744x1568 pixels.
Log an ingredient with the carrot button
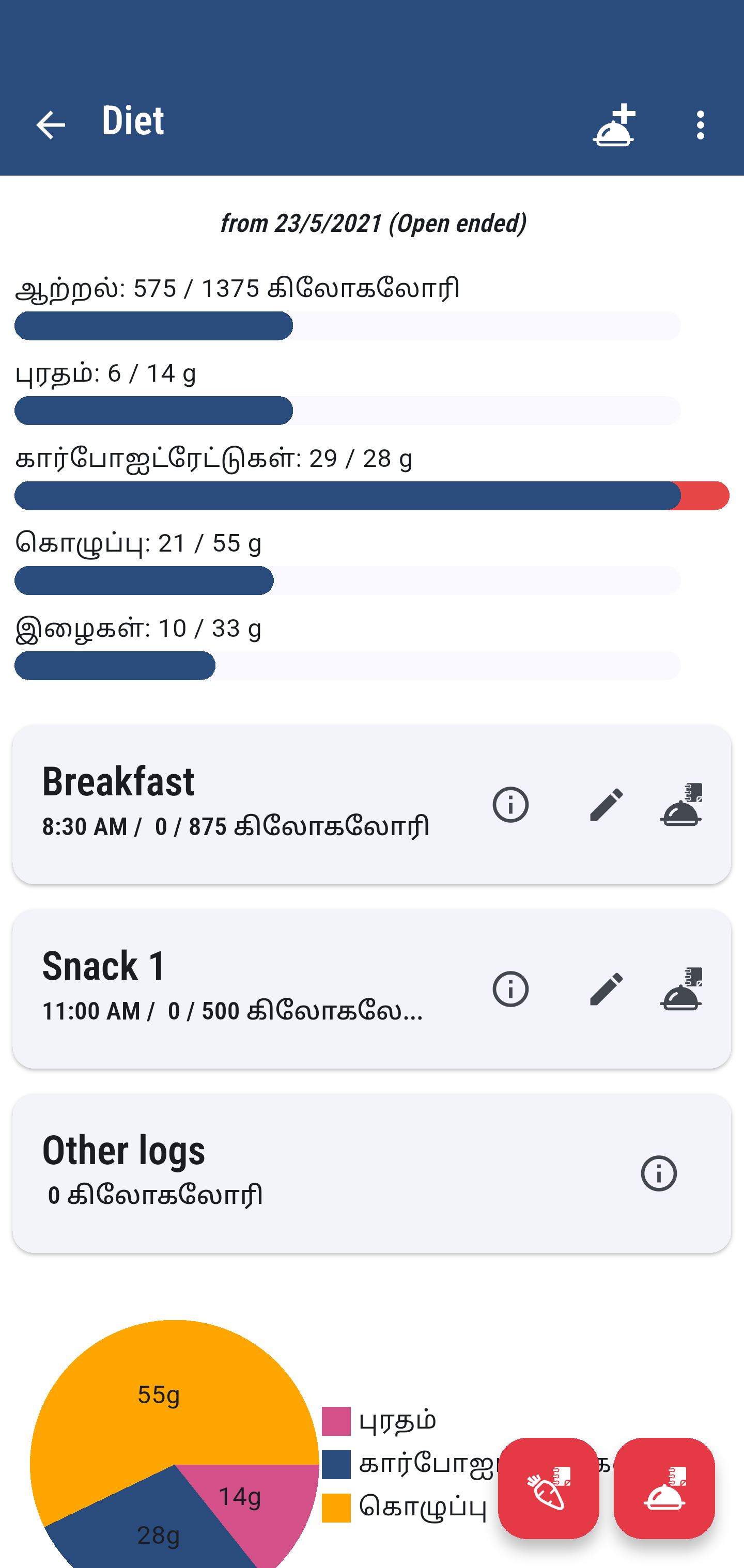548,1488
